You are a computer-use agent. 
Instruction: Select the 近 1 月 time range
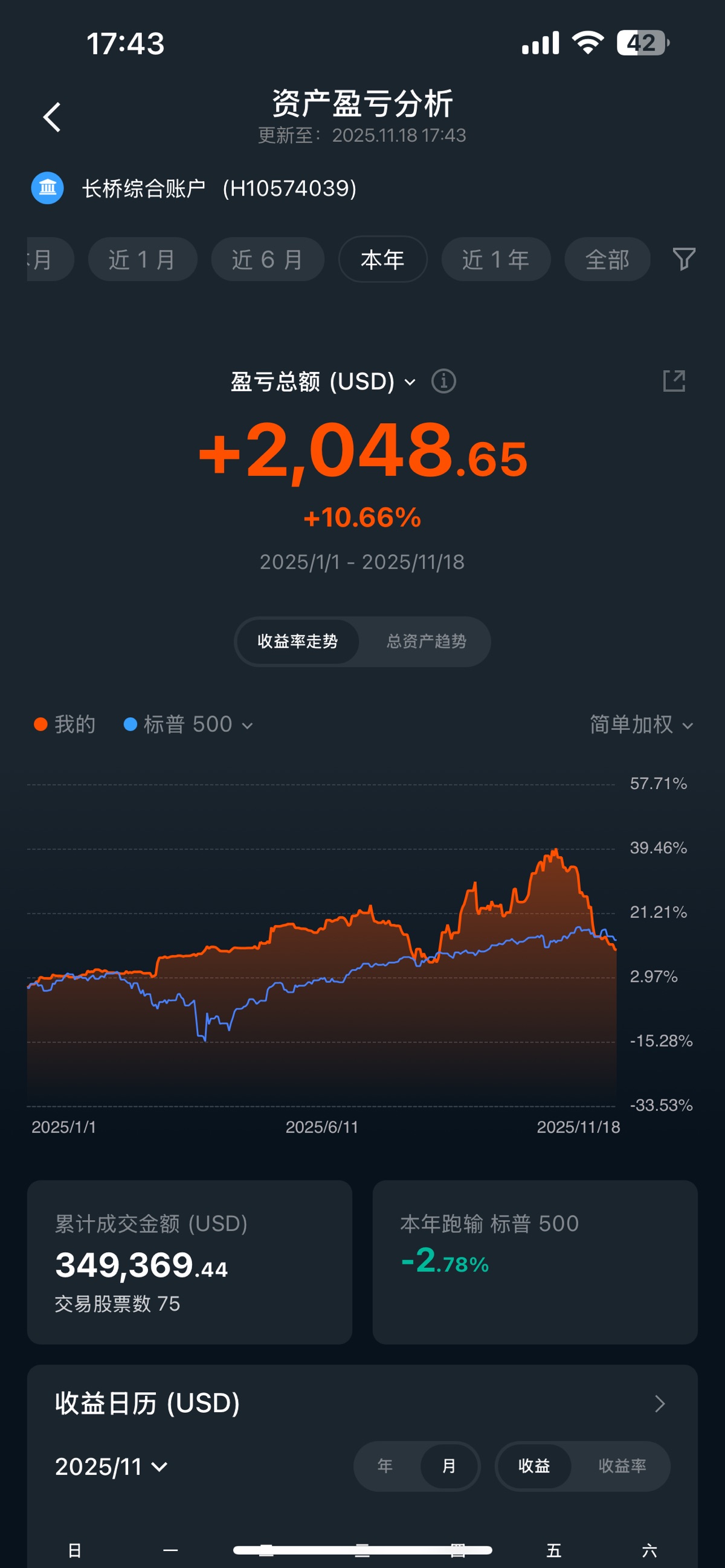(x=142, y=260)
